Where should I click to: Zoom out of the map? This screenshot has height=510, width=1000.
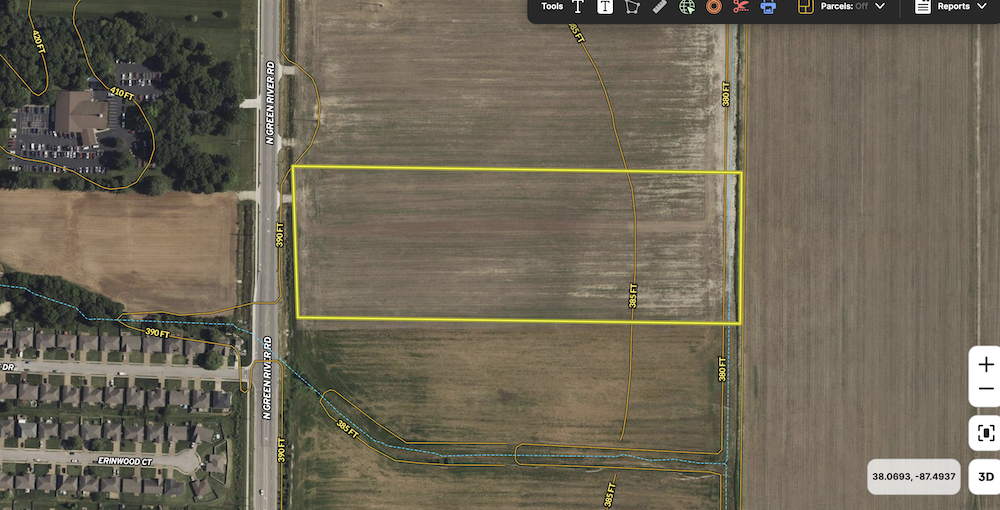985,390
